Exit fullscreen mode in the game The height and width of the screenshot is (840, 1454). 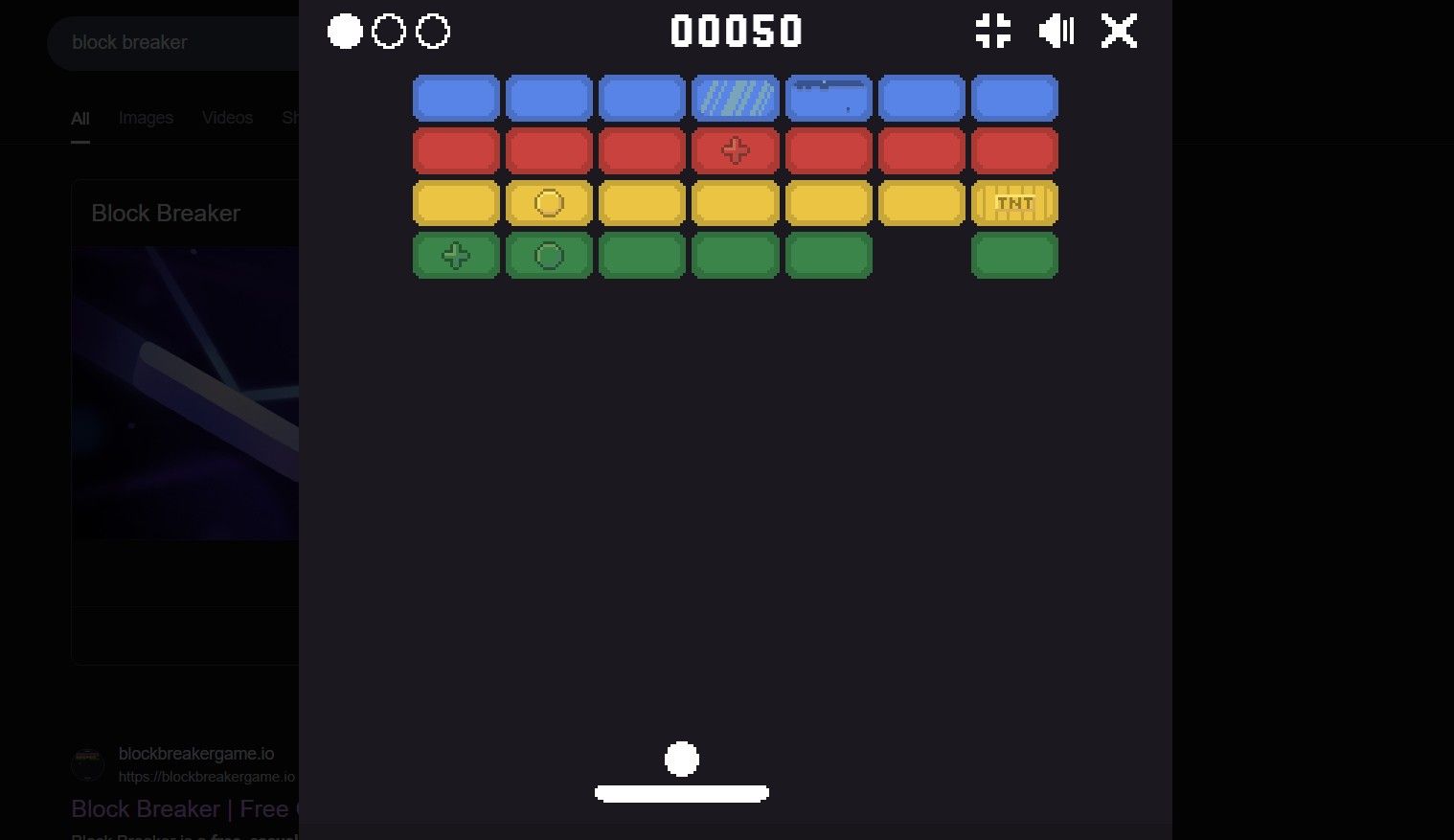[x=992, y=31]
